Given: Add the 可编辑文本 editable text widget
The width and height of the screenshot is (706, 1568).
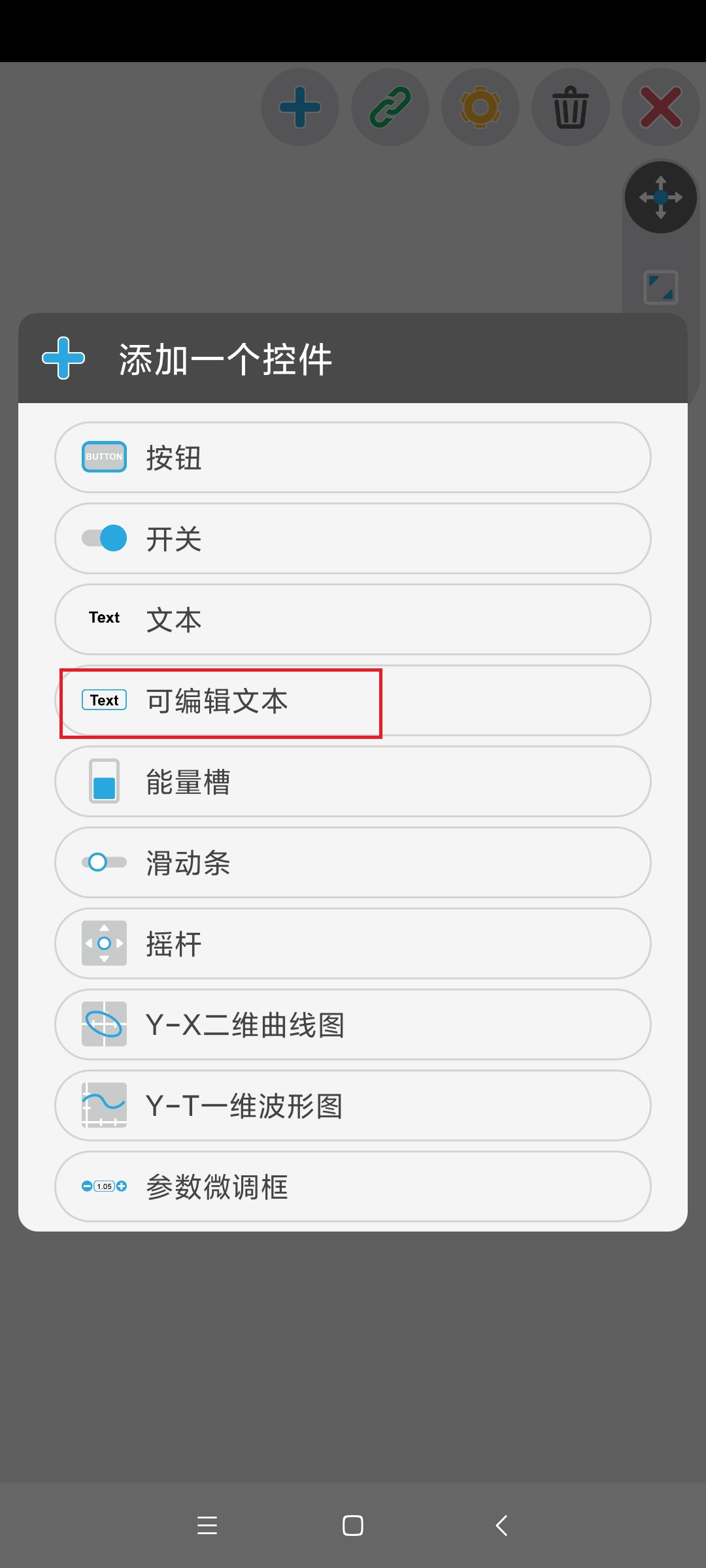Looking at the screenshot, I should point(353,700).
